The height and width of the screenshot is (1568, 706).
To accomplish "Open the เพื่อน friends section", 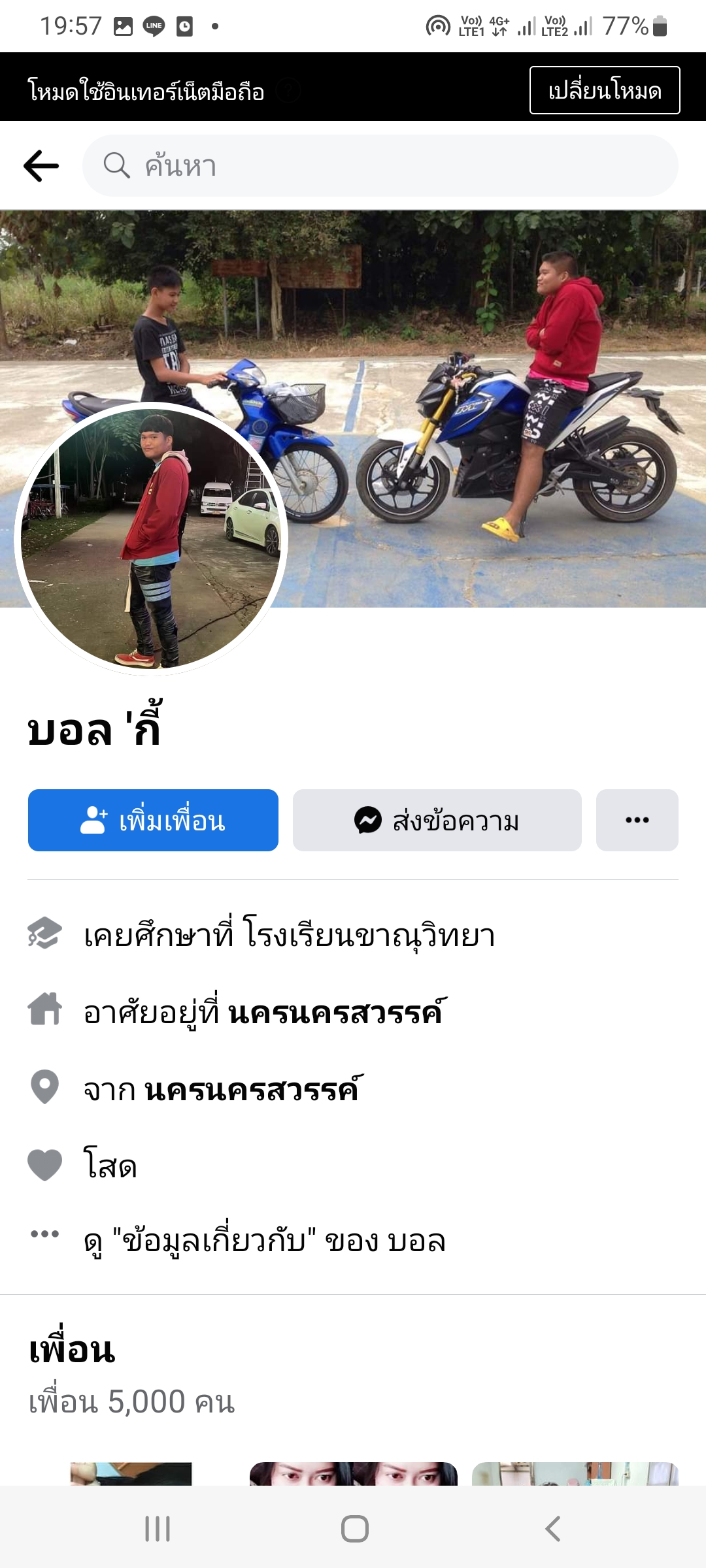I will pos(72,1350).
